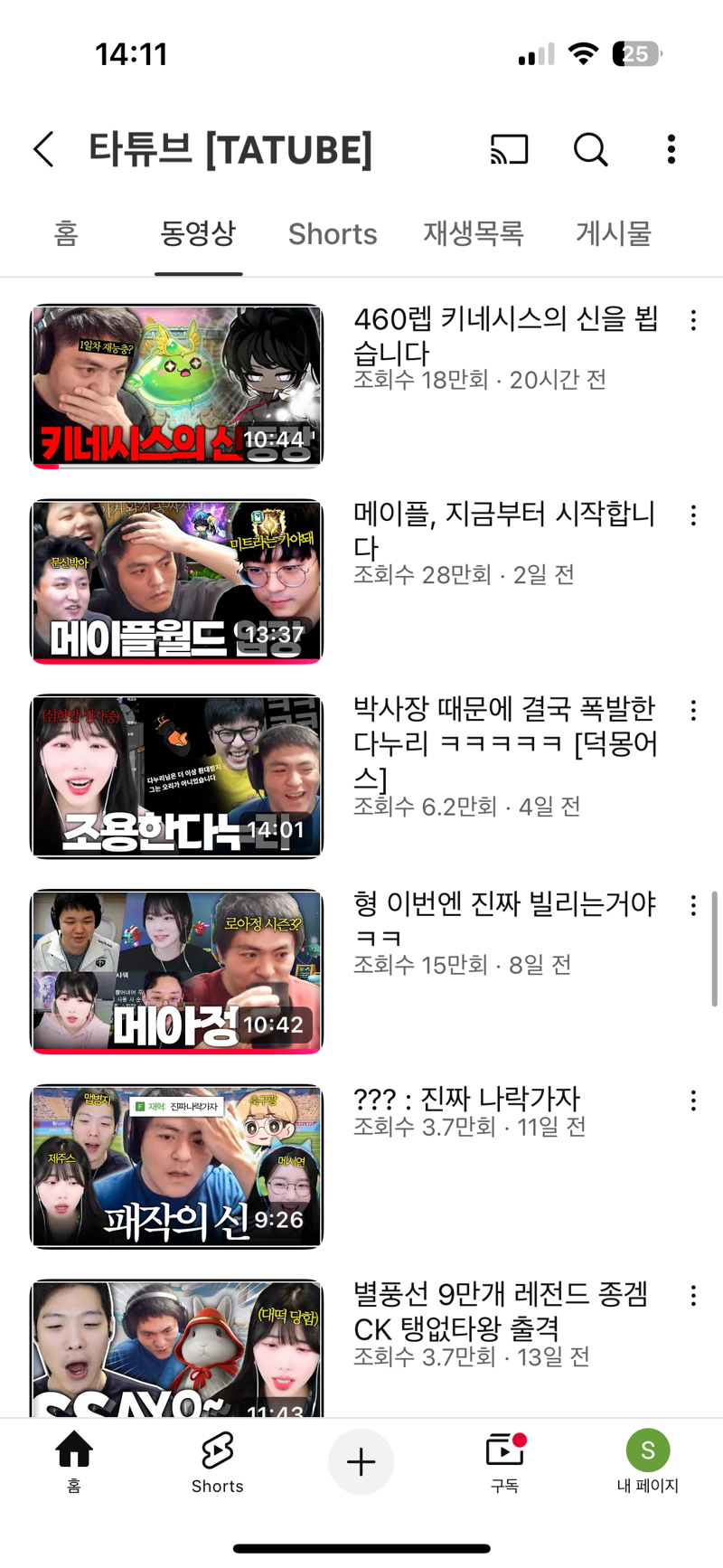Go back from the 타튜브 channel page

(x=44, y=149)
